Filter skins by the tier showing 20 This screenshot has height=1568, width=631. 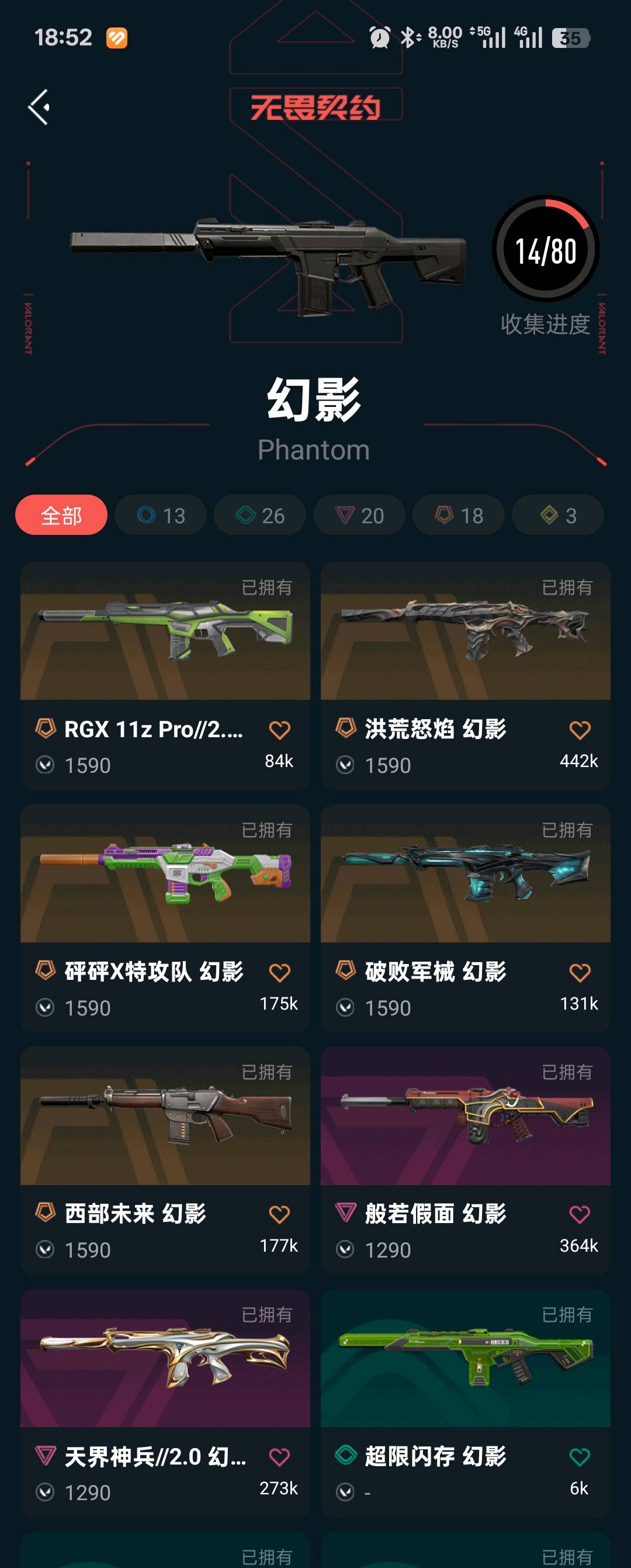359,515
